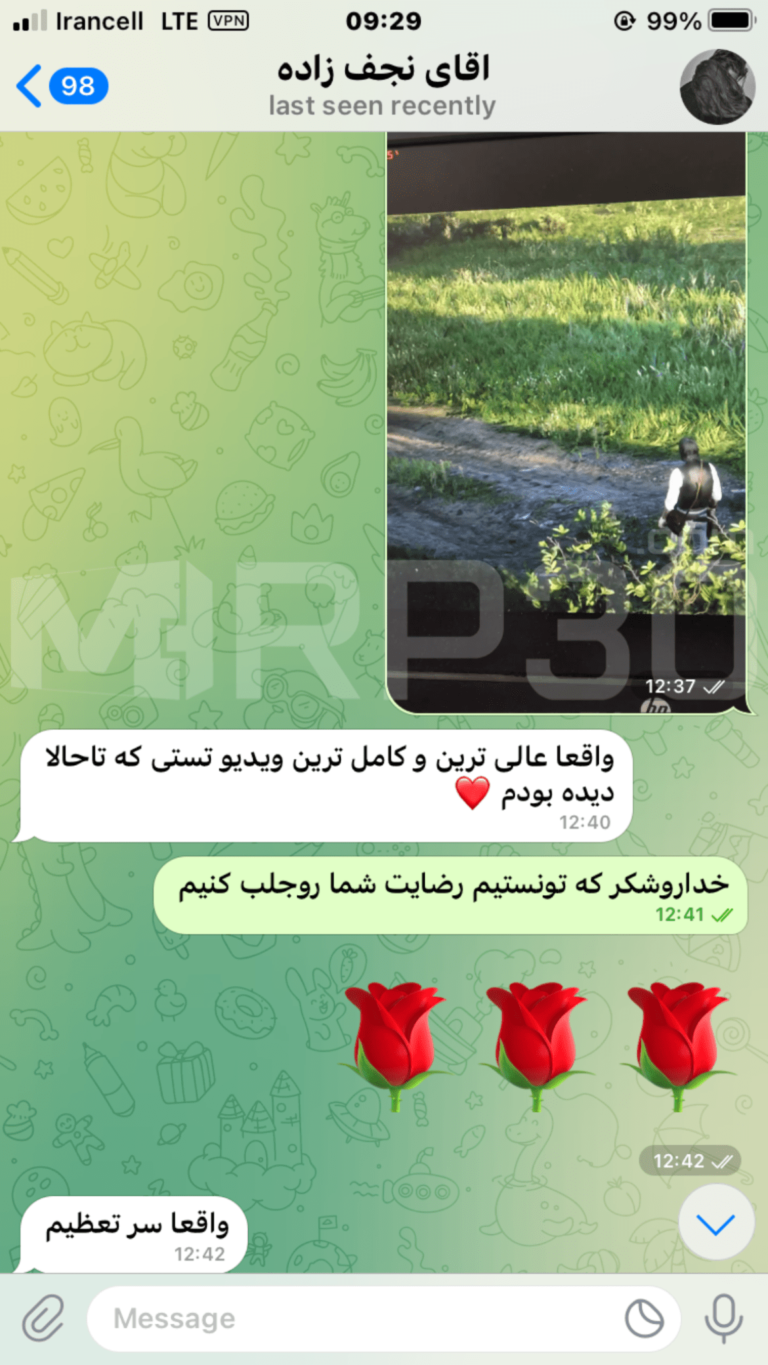Go back to the chat list
This screenshot has width=768, height=1365.
(58, 87)
